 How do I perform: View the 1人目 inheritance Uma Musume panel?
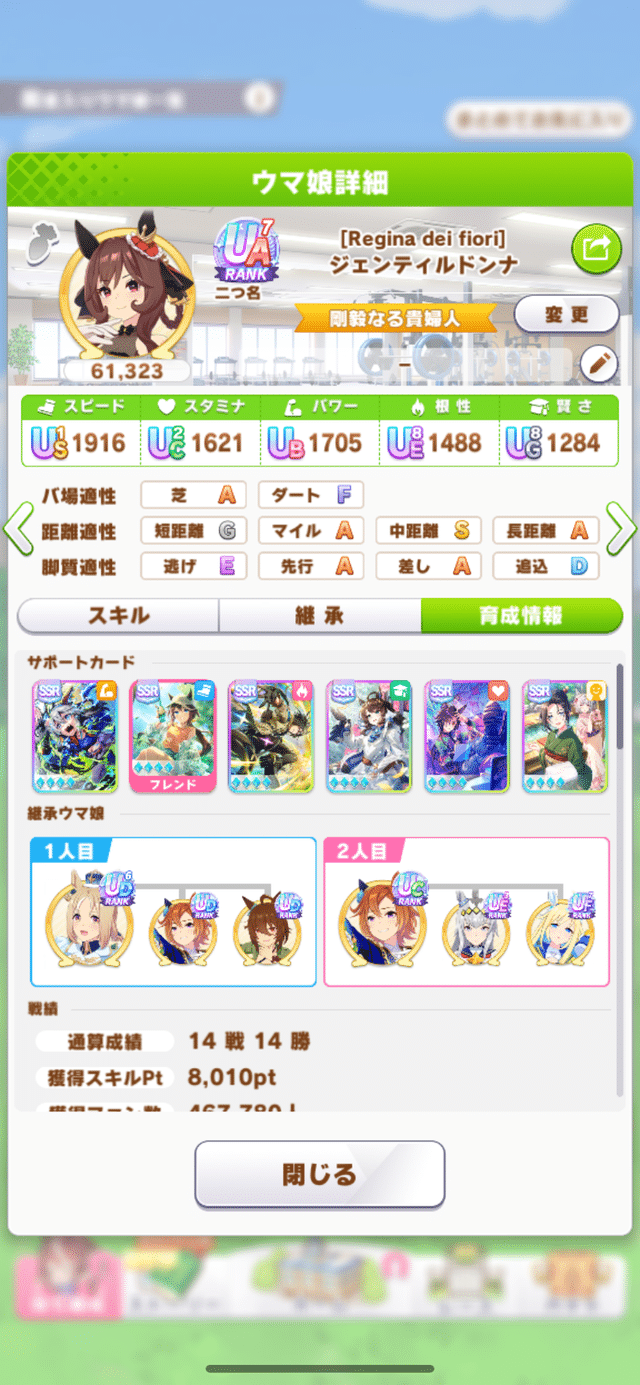[173, 912]
